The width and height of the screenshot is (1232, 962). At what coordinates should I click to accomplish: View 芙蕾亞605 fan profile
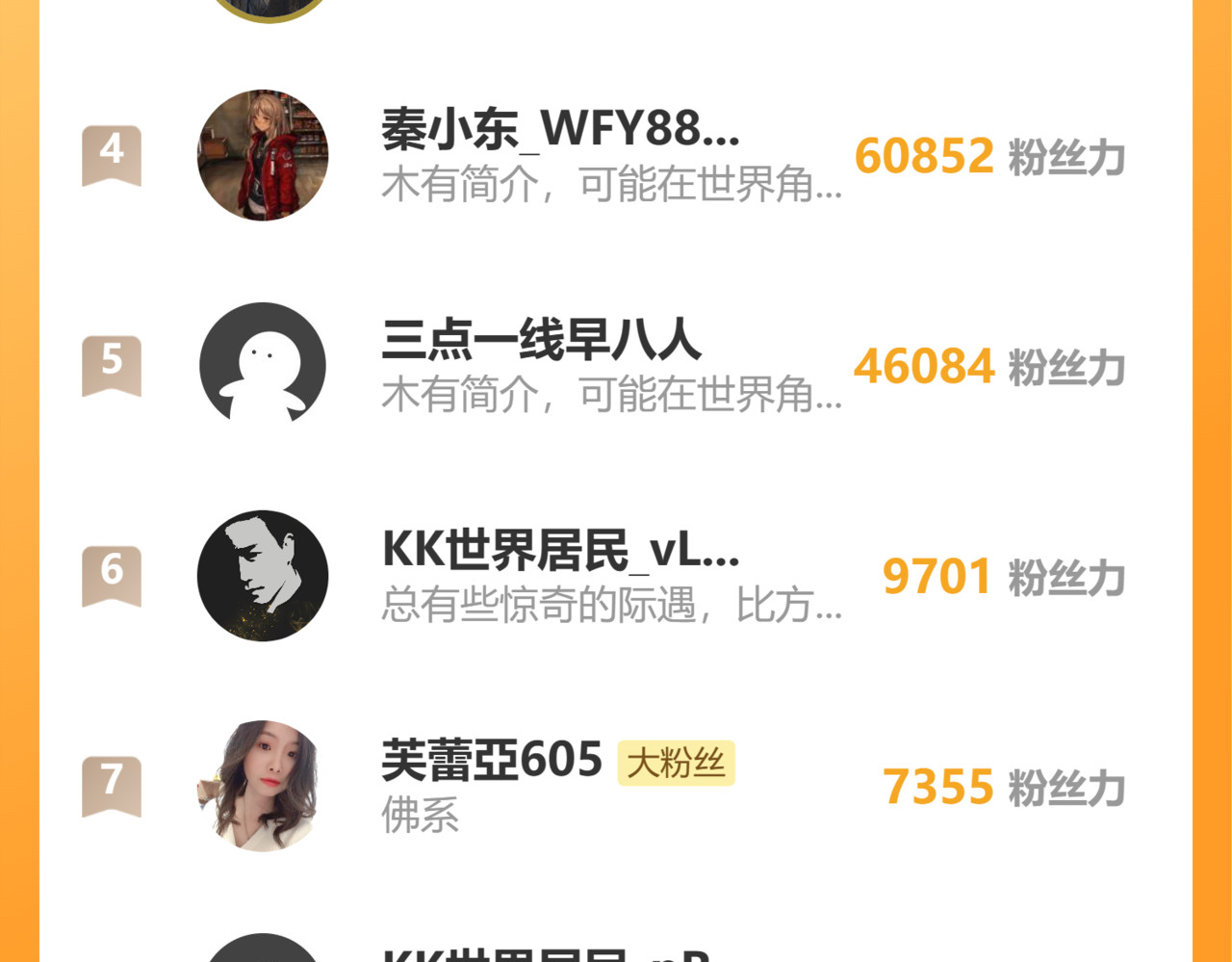click(263, 786)
